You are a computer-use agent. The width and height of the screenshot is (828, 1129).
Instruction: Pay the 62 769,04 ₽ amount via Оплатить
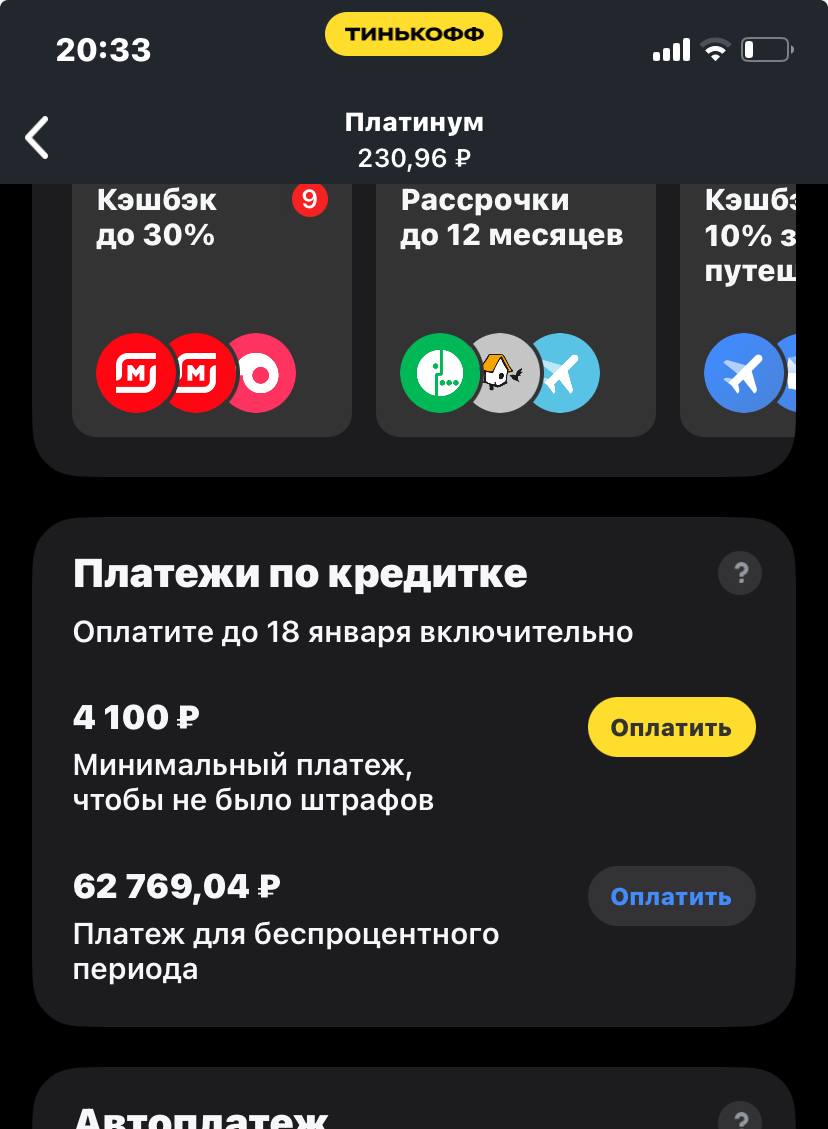(671, 896)
